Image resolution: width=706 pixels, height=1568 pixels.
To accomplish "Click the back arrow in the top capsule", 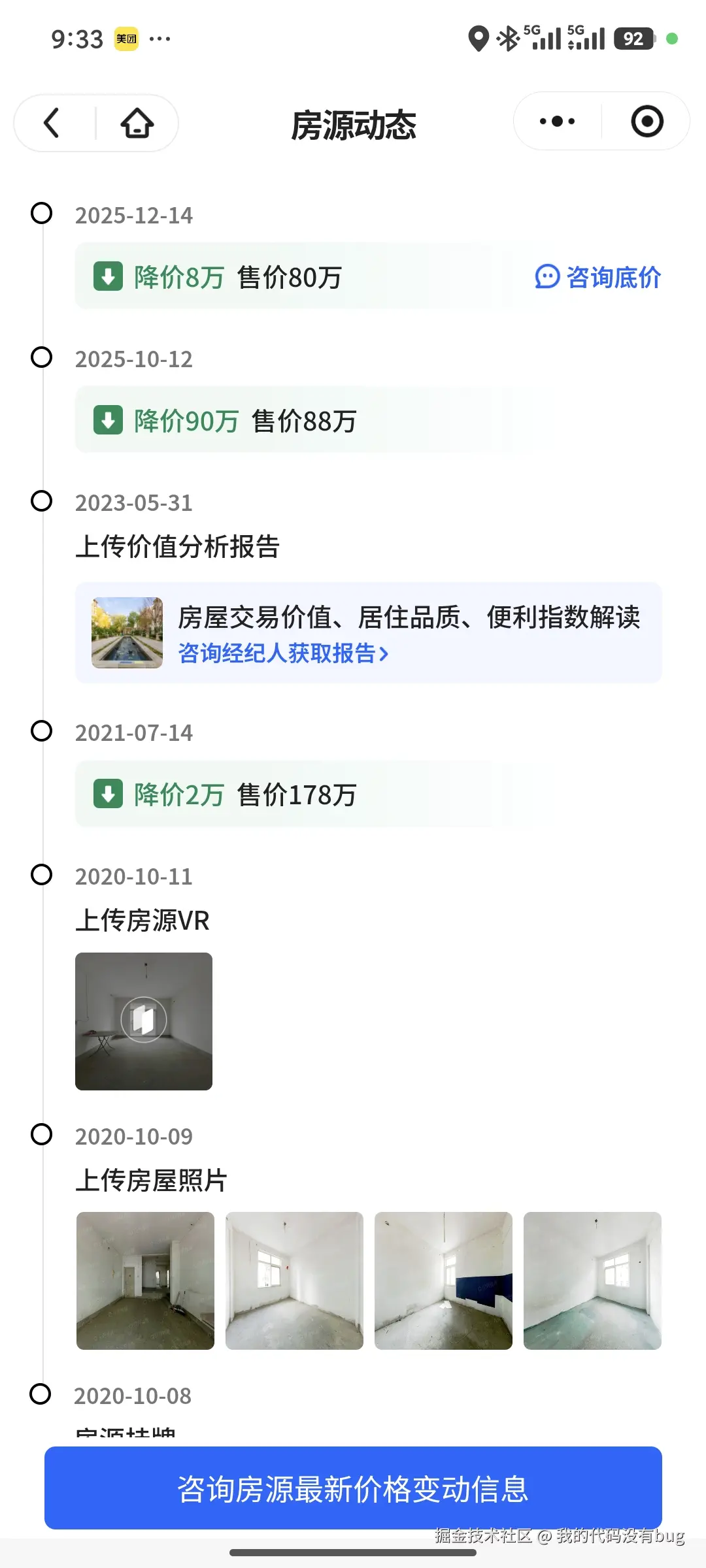I will tap(52, 123).
